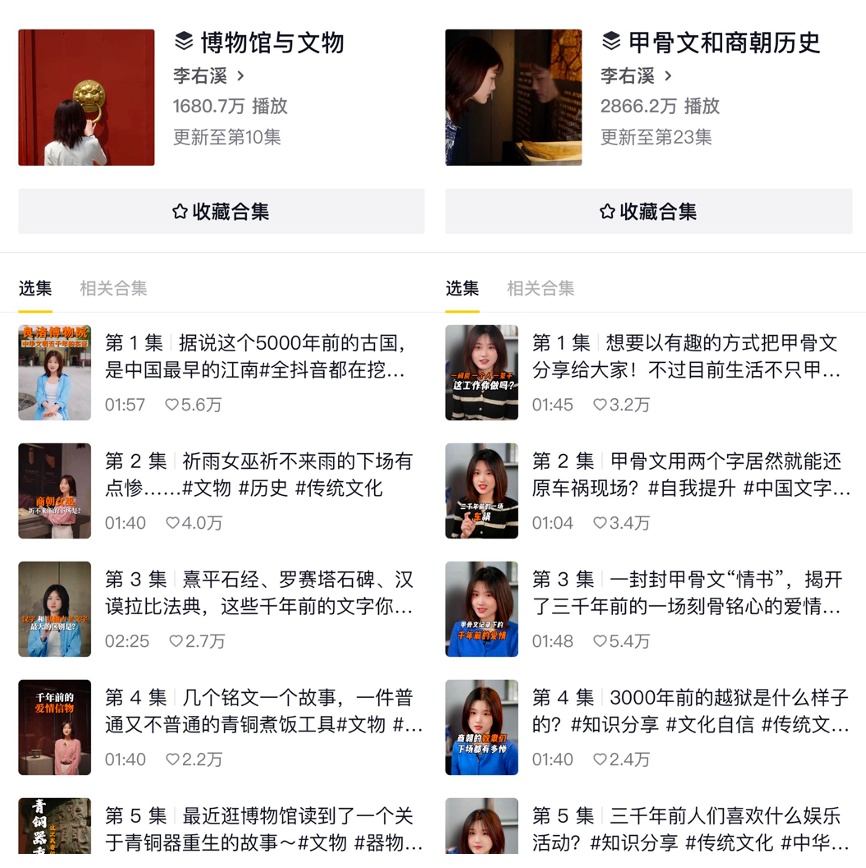Viewport: 866px width, 868px height.
Task: Open author 李右溪 under 甲骨文和商朝历史
Action: tap(635, 76)
